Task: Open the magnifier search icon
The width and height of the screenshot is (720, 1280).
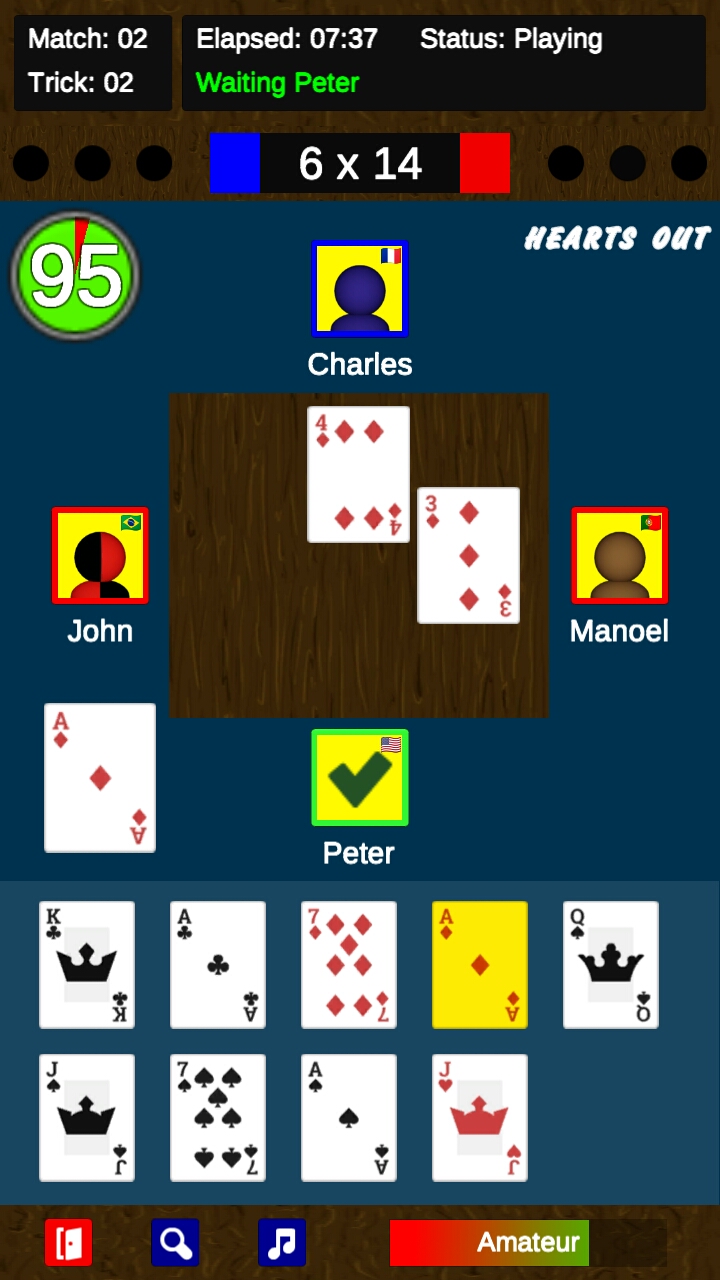Action: pyautogui.click(x=175, y=1243)
